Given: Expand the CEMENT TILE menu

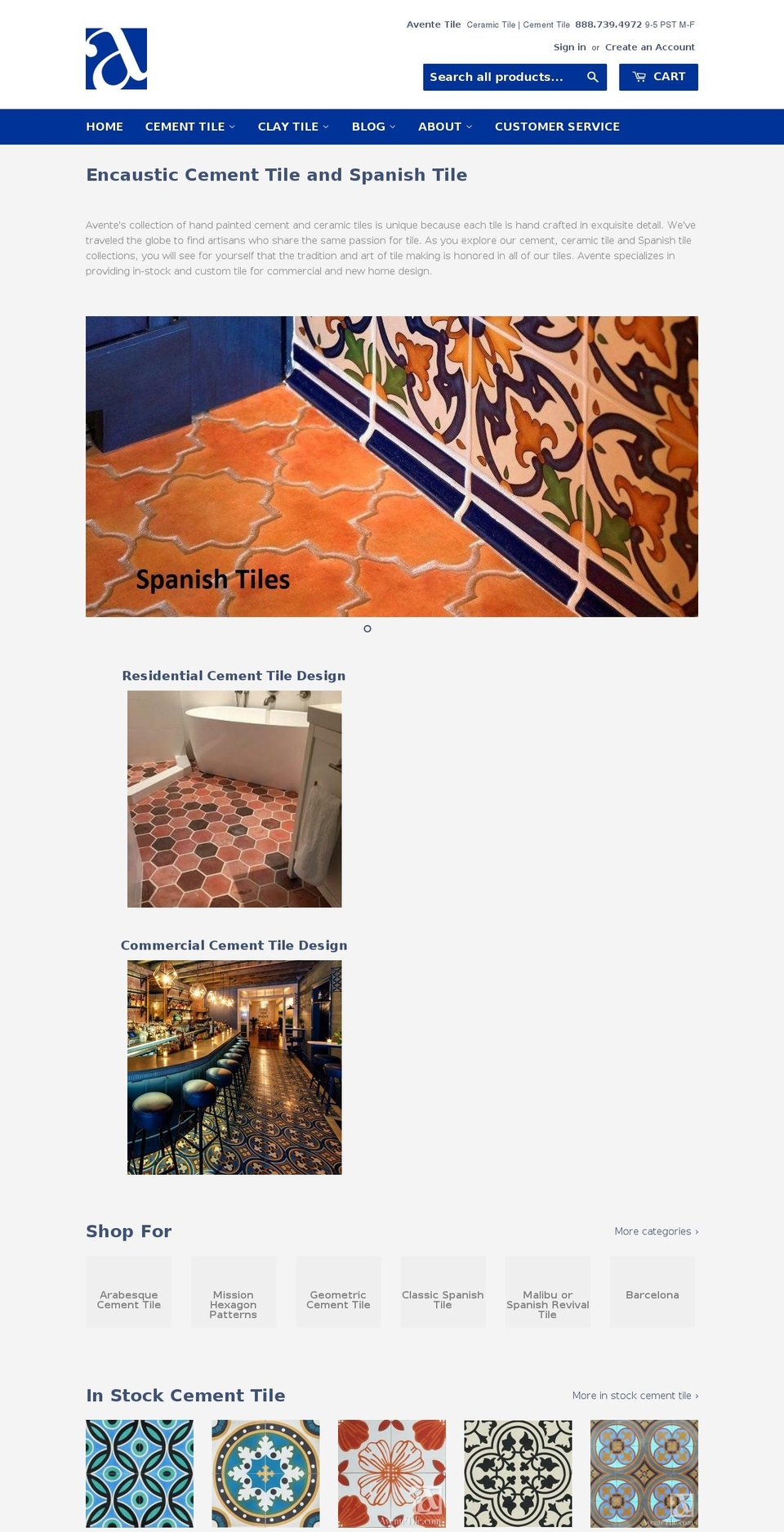Looking at the screenshot, I should point(190,127).
